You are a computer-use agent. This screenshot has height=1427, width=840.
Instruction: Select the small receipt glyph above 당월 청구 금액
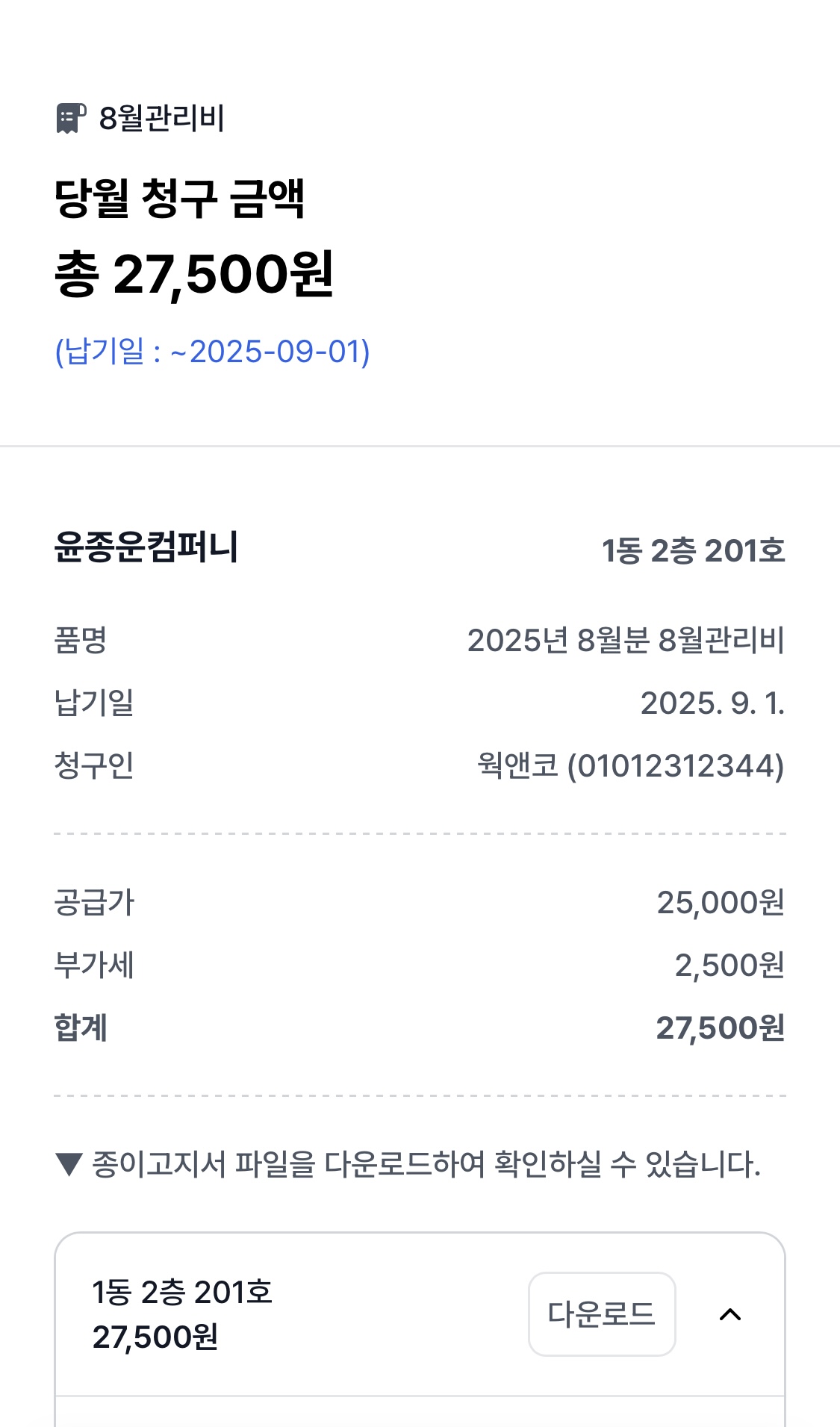point(69,116)
